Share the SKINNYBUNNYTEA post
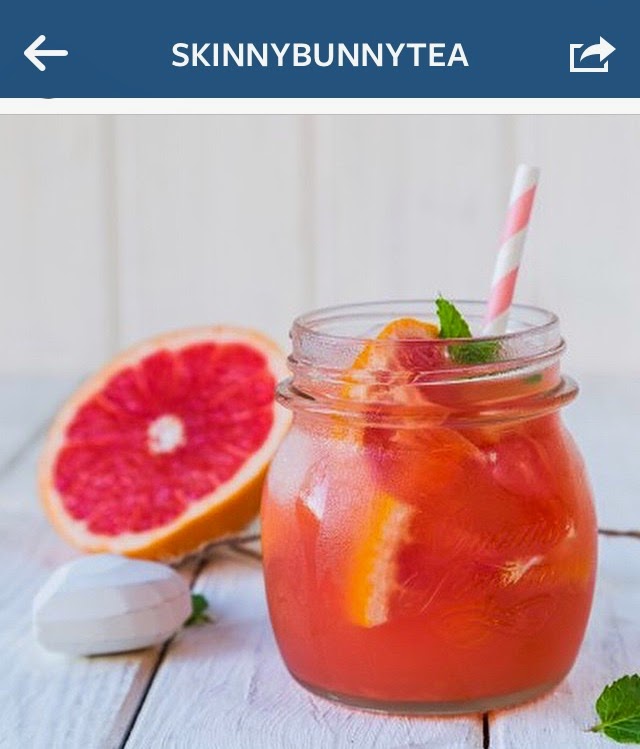Screen dimensions: 640x749 (592, 54)
